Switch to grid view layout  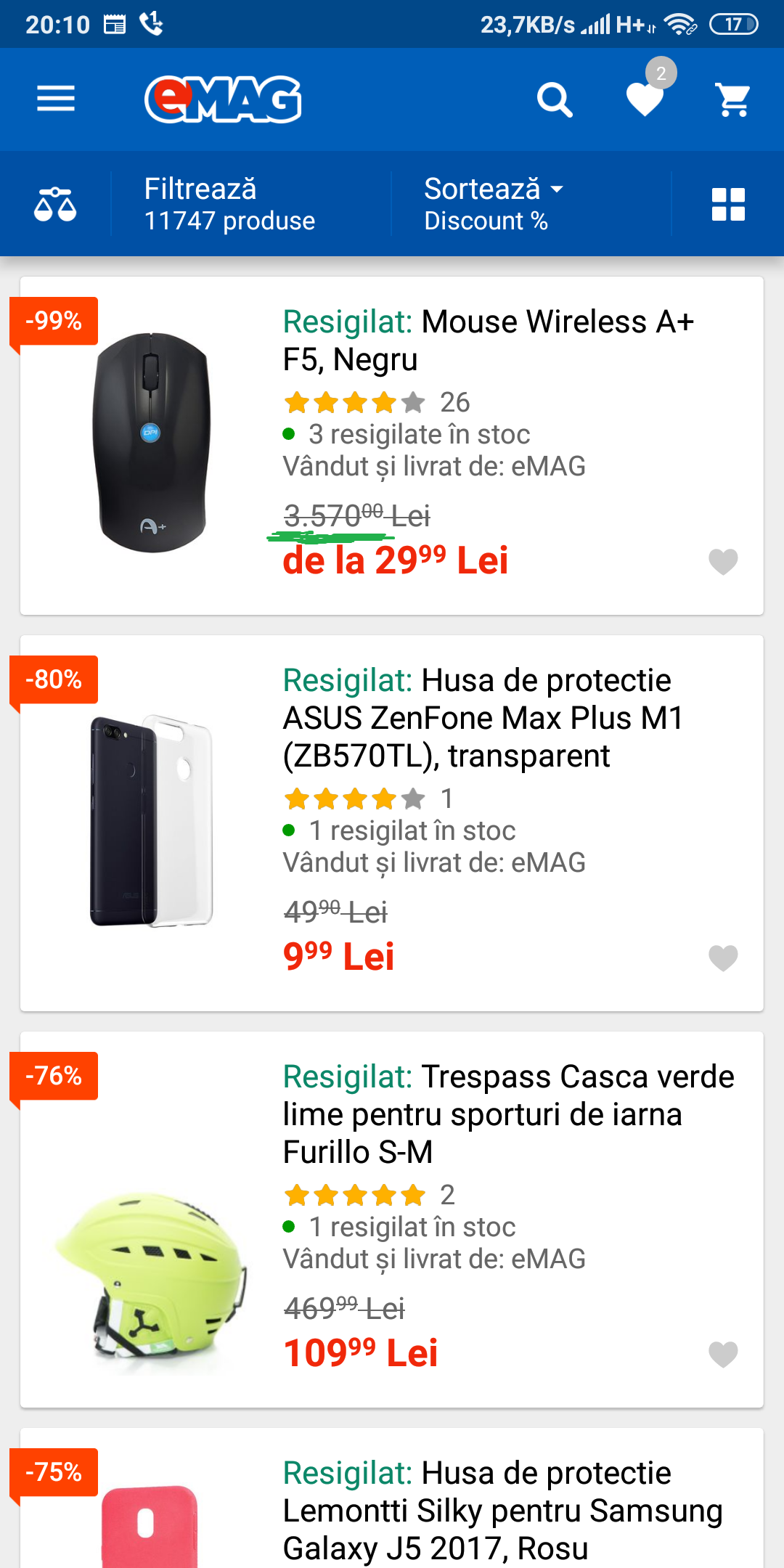click(728, 204)
